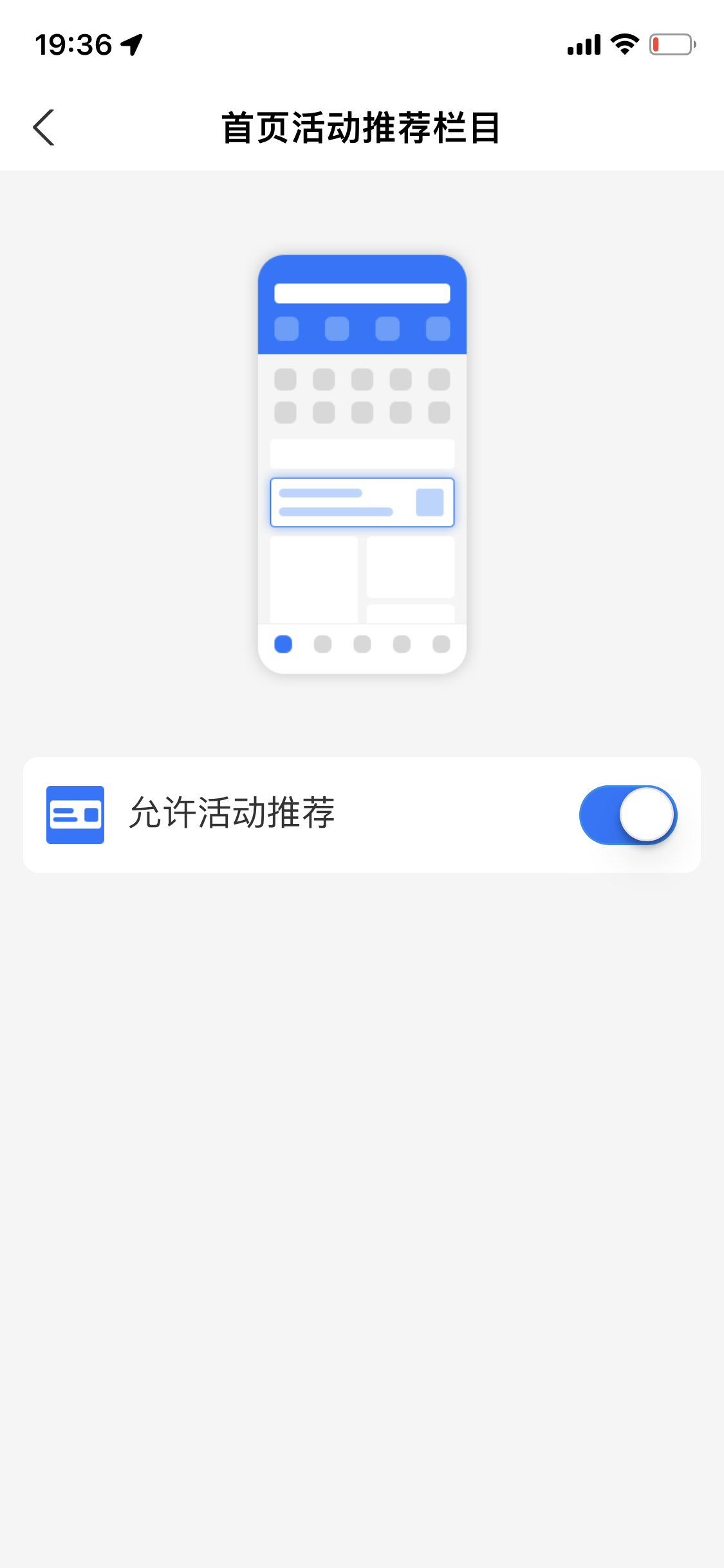Click the 允许活动推荐 label text

coord(232,813)
